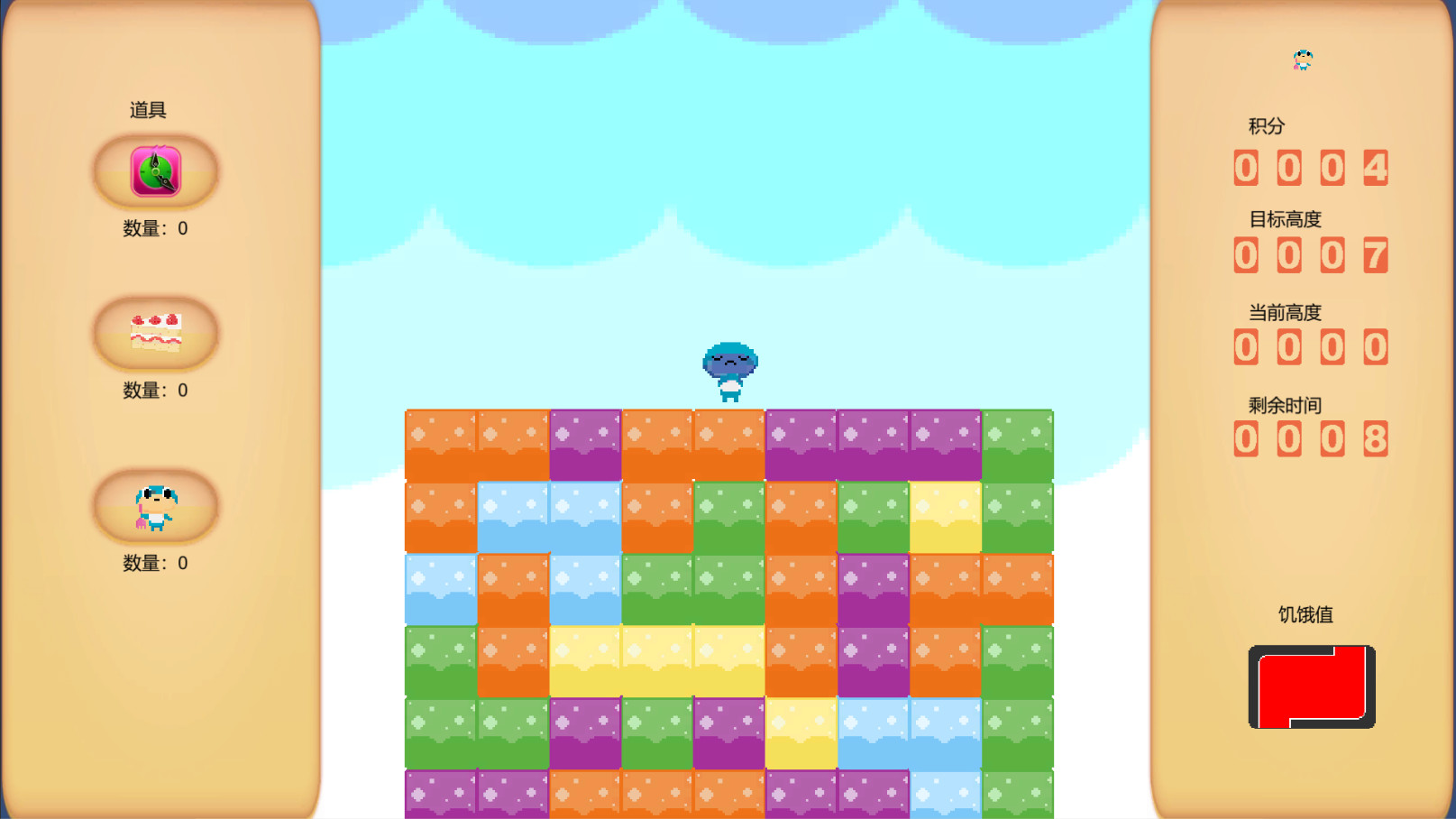Use the strawberry cake item
The image size is (1456, 819).
156,333
